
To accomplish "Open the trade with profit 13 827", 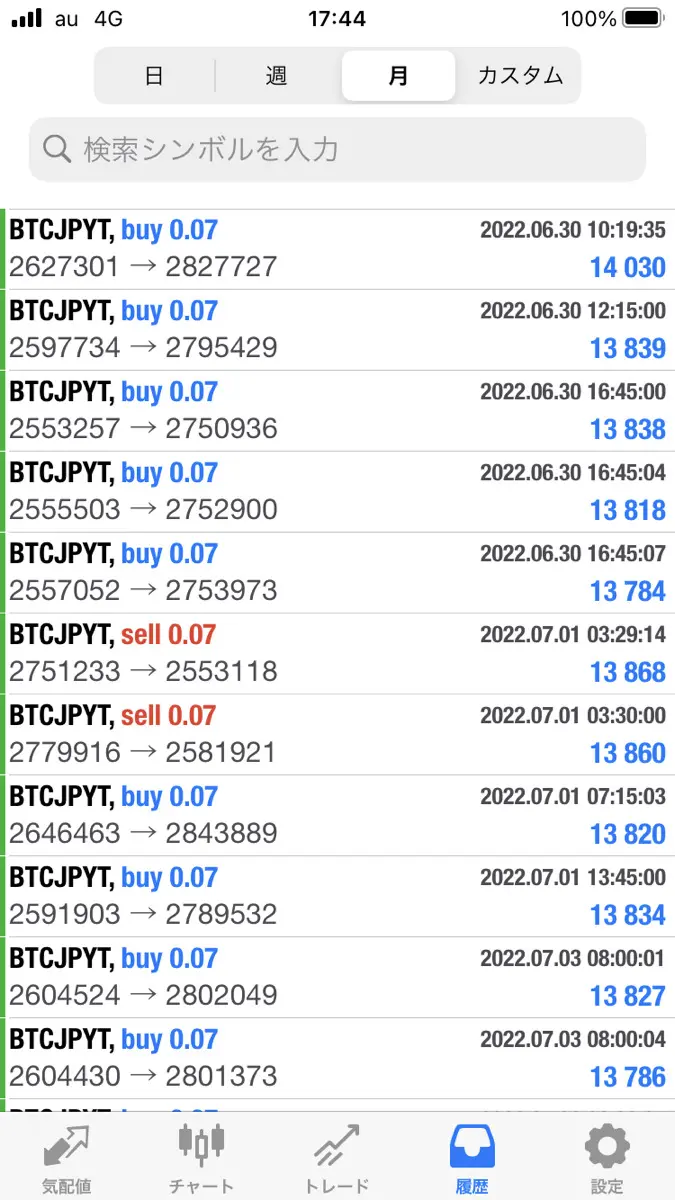I will pos(337,978).
